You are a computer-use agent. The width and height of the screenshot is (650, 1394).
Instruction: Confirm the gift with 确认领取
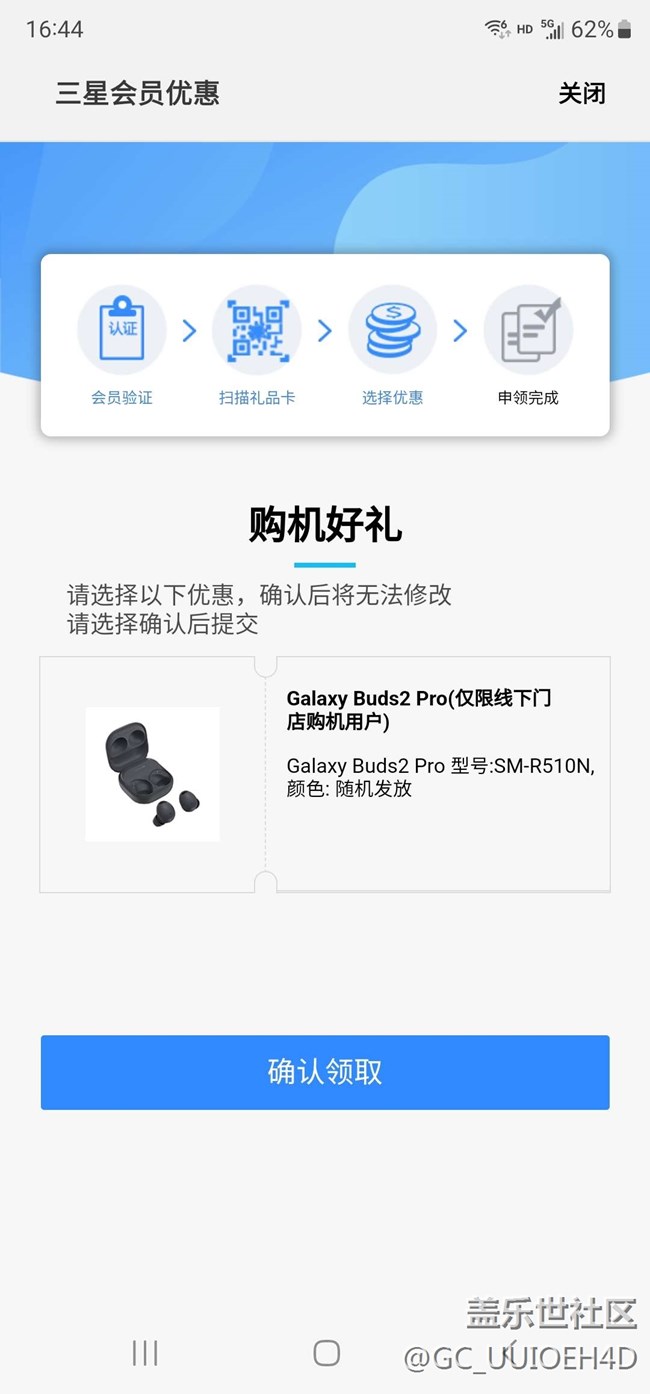click(x=325, y=1072)
